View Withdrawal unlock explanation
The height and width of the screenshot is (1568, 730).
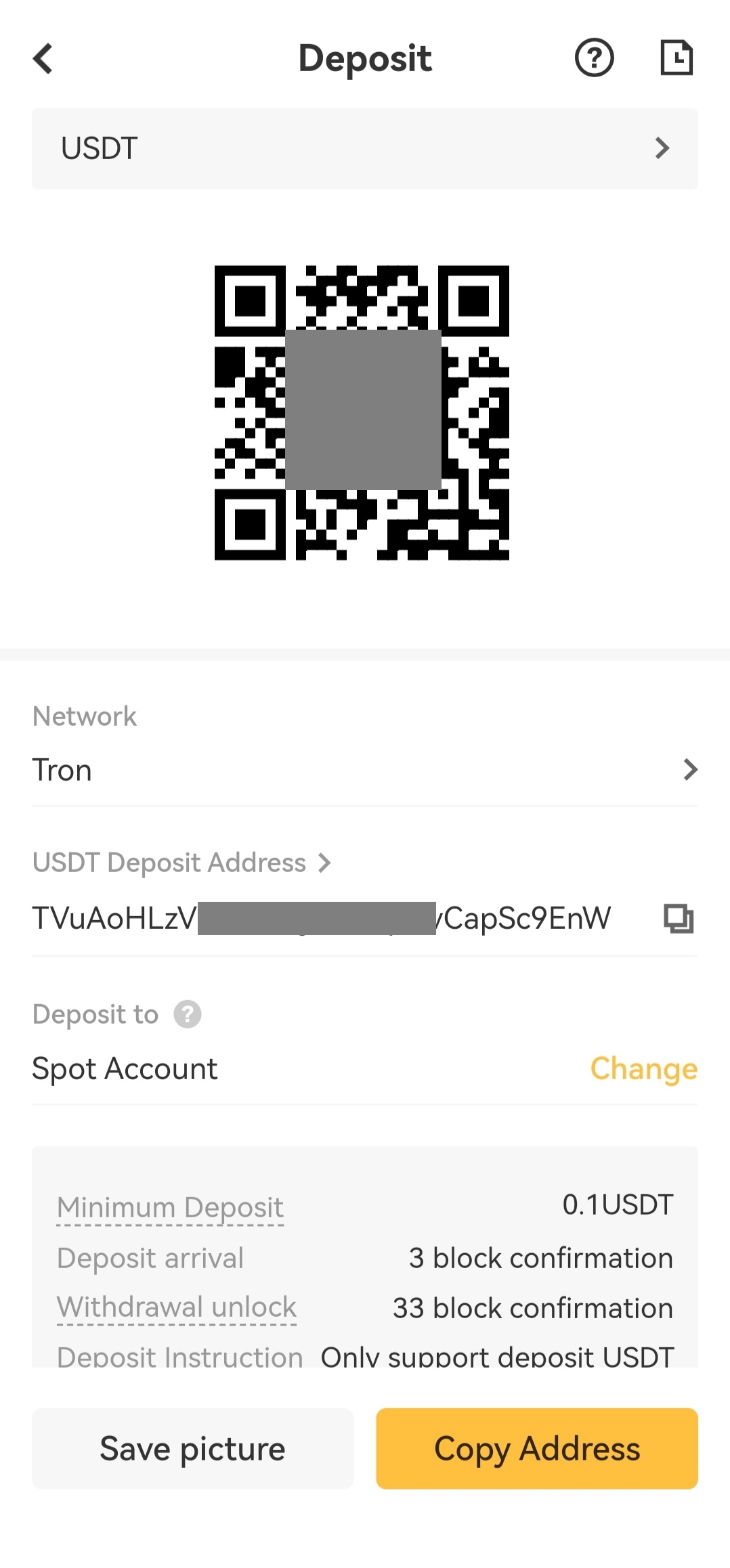(177, 1307)
